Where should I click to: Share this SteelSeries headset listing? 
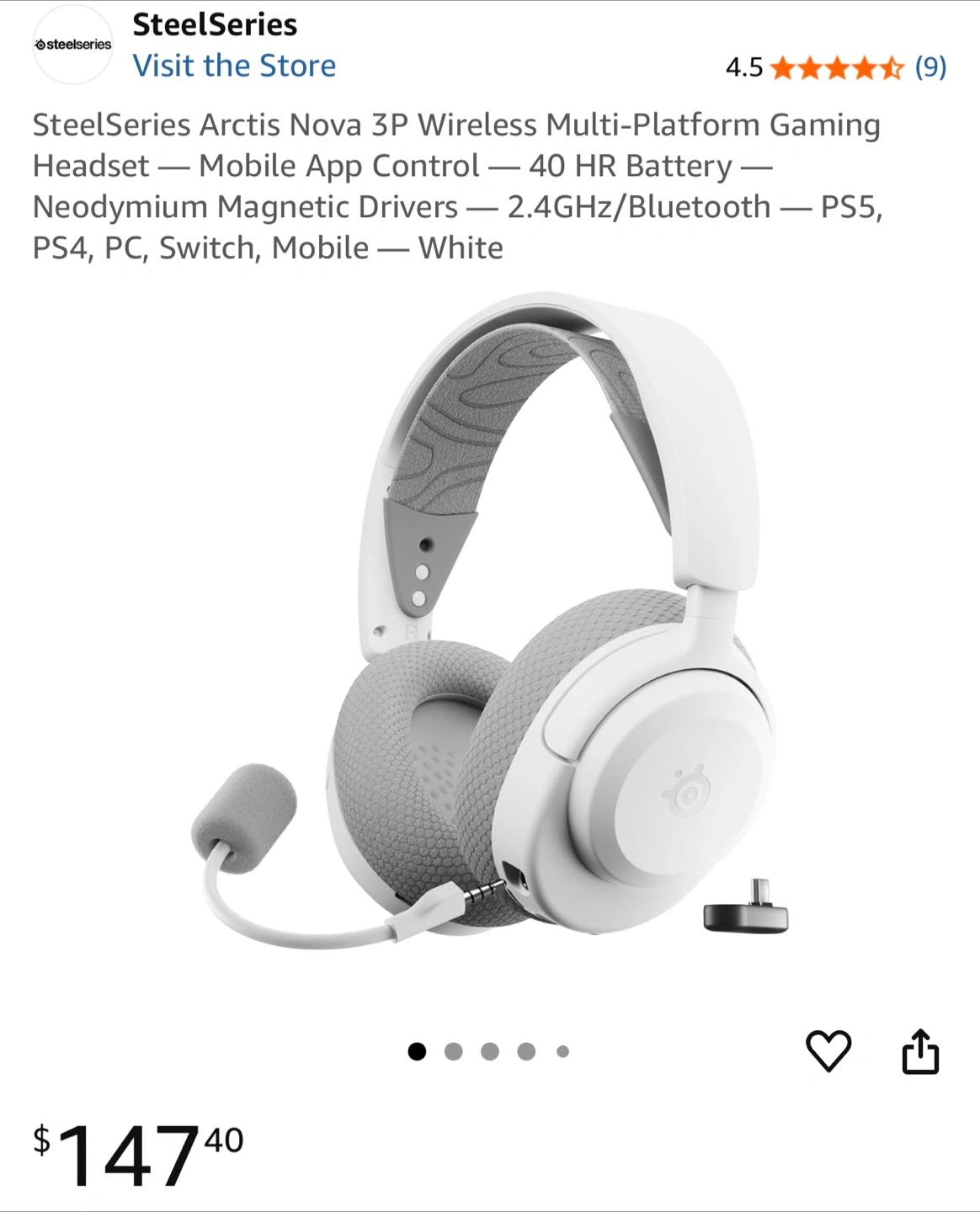(920, 1051)
